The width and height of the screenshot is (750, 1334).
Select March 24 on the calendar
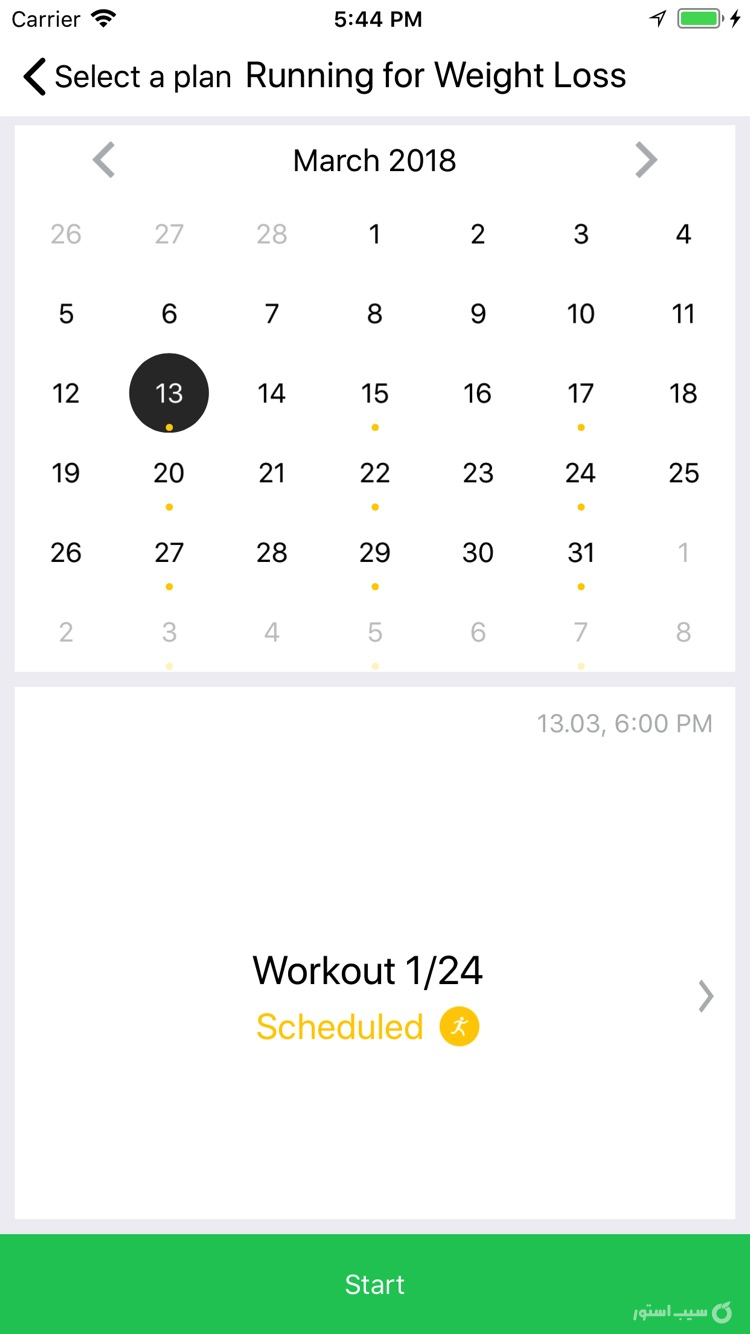pos(581,473)
